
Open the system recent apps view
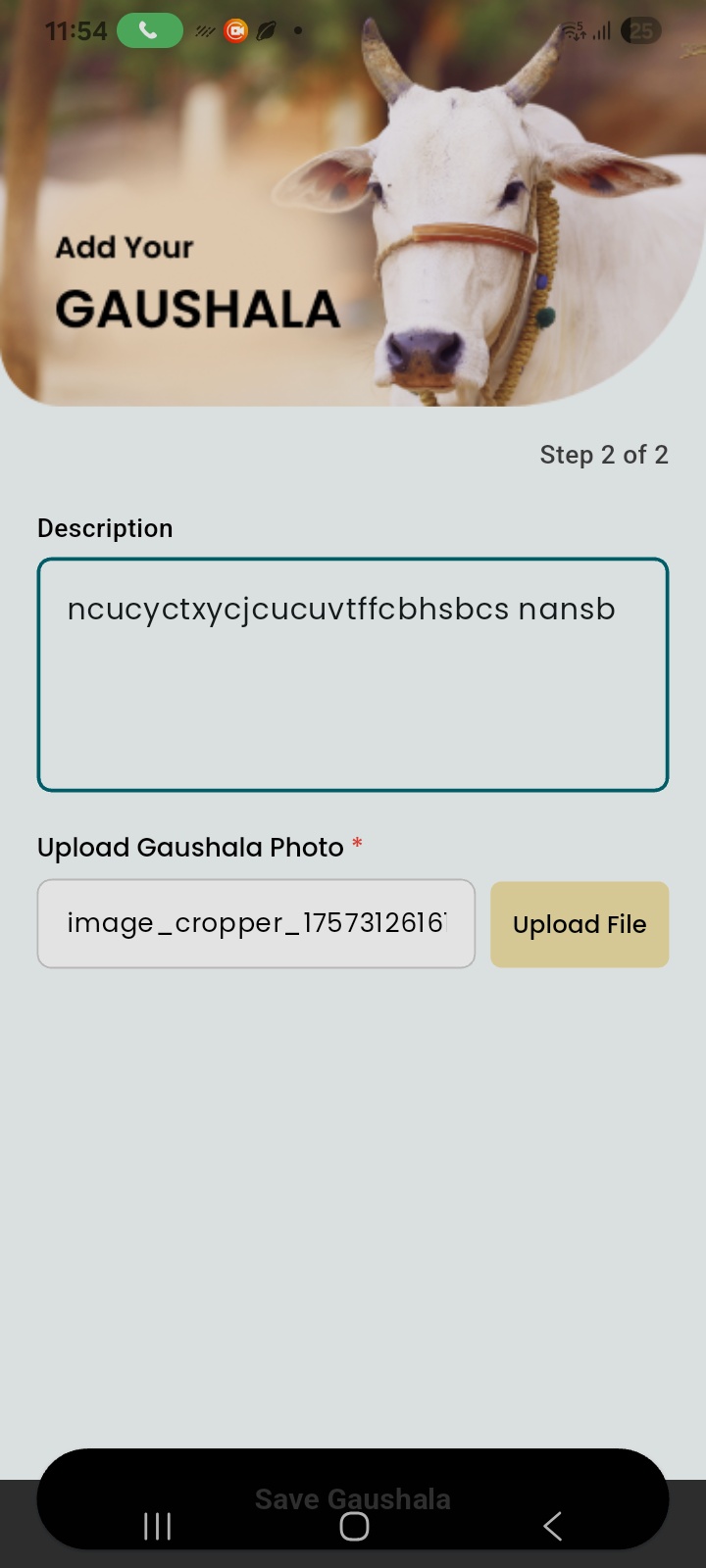click(157, 1525)
